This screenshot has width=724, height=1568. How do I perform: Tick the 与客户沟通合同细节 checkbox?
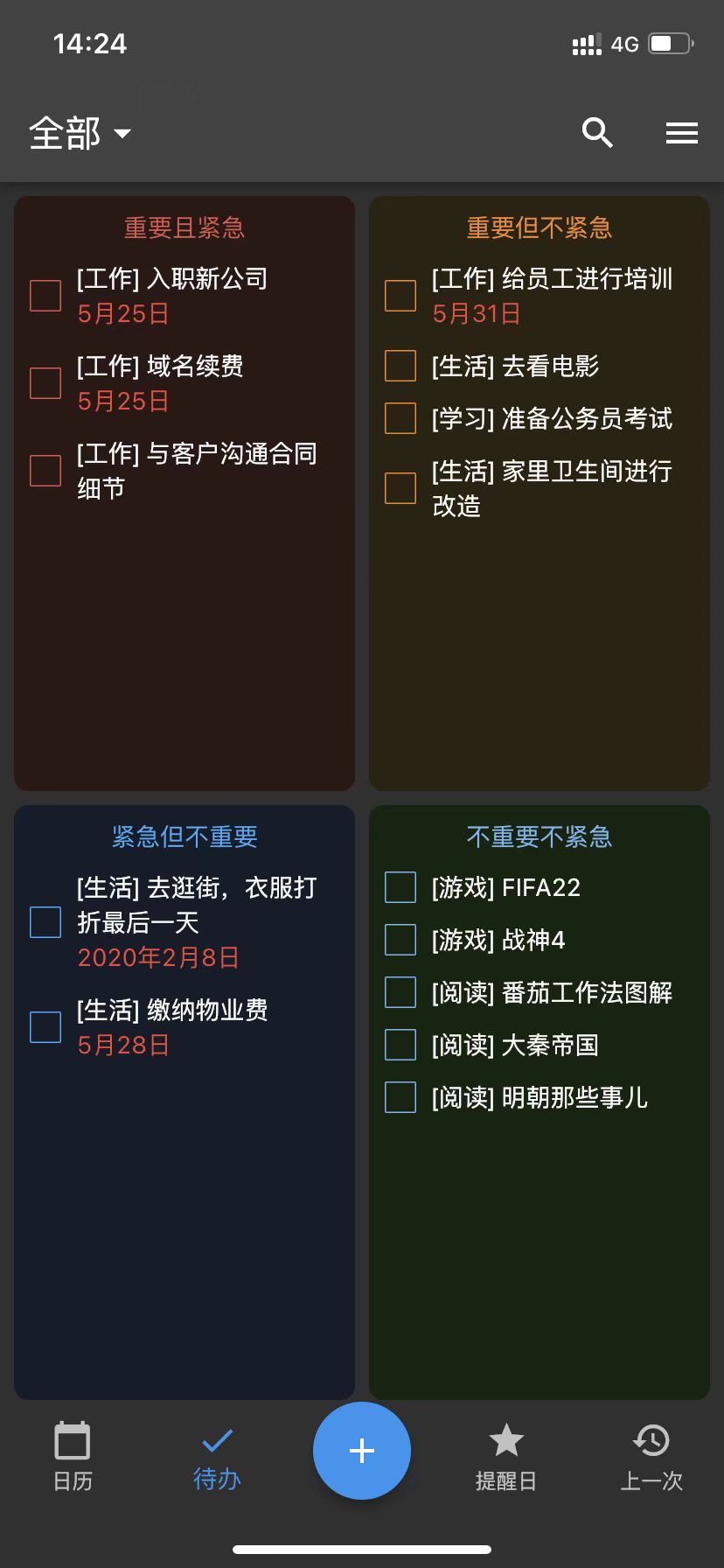pyautogui.click(x=45, y=471)
